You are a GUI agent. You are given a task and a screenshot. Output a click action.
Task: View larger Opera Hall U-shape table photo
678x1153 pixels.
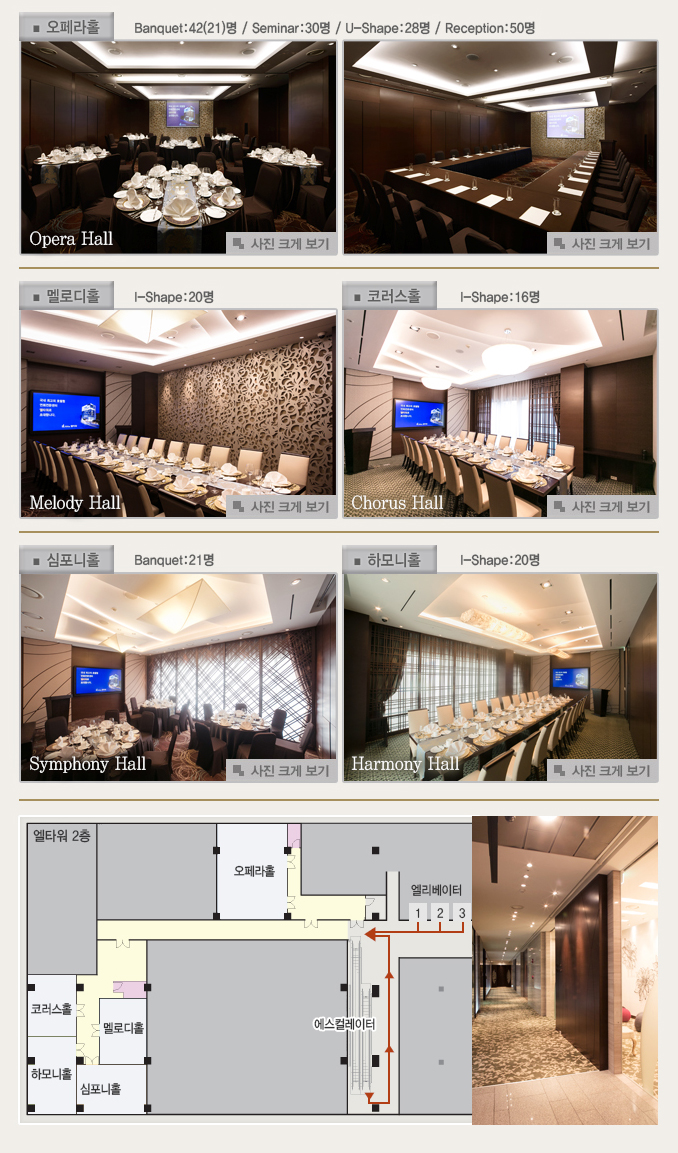point(602,243)
